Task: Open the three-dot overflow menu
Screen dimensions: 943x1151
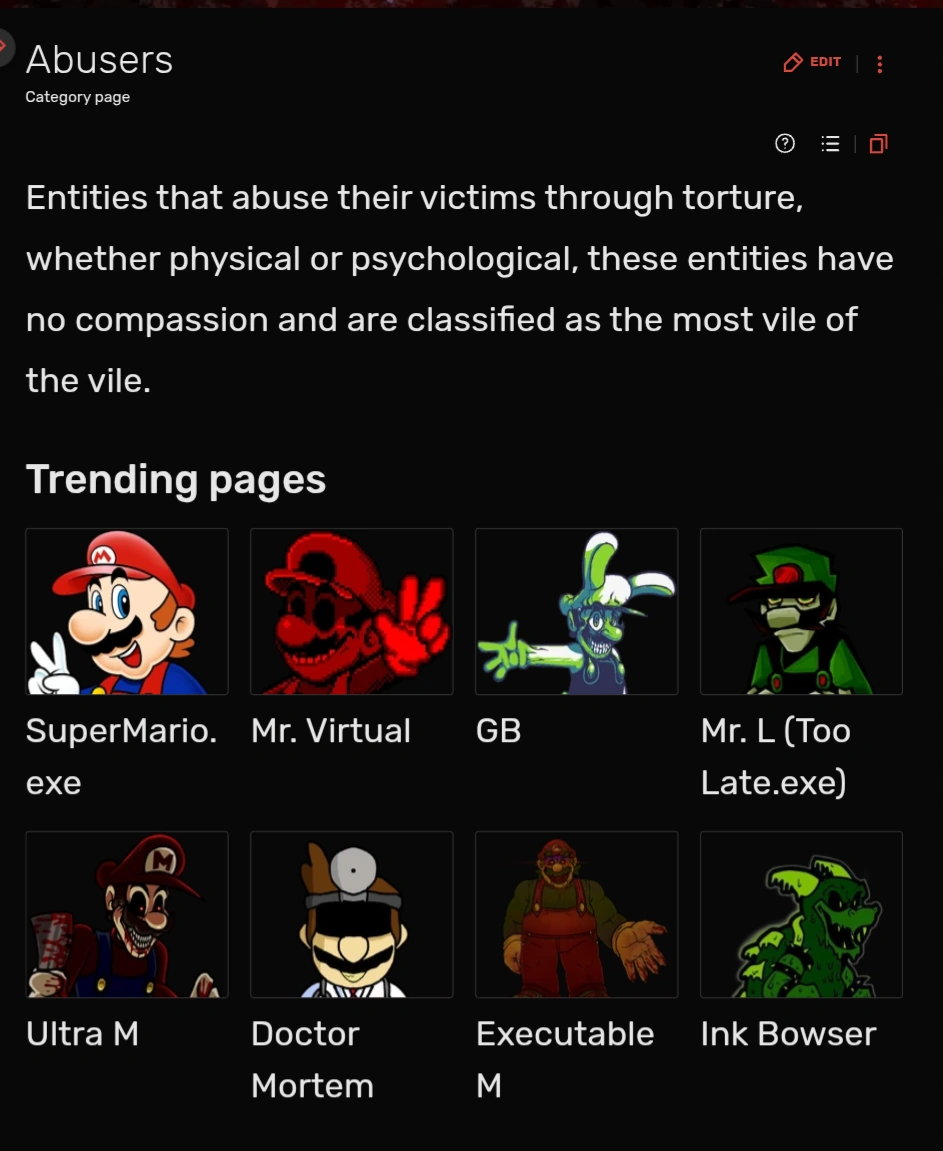Action: (x=879, y=63)
